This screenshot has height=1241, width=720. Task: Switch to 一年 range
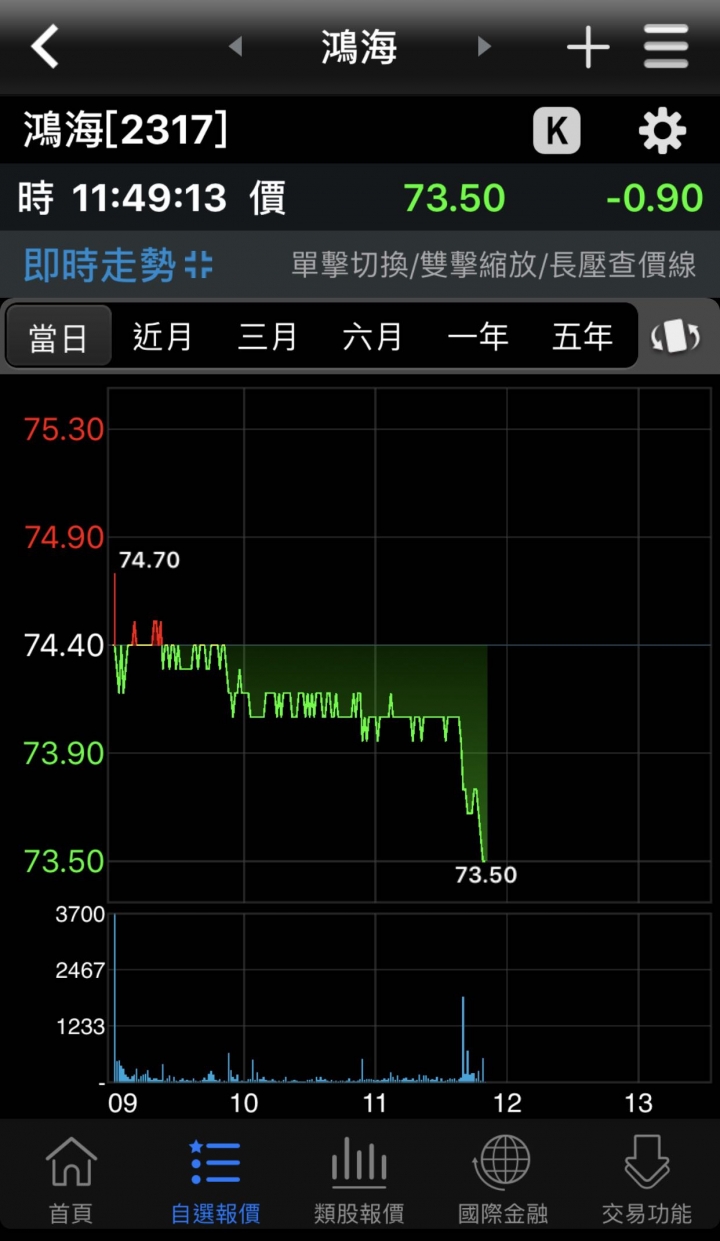(478, 337)
